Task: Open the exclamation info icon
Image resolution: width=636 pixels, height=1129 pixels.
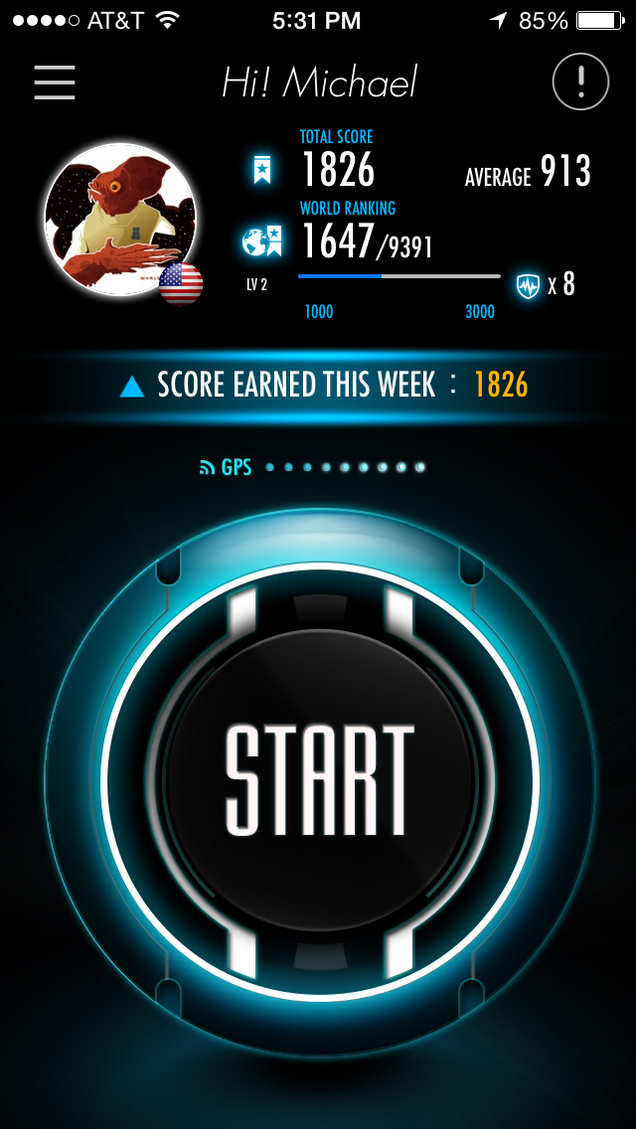Action: point(580,81)
